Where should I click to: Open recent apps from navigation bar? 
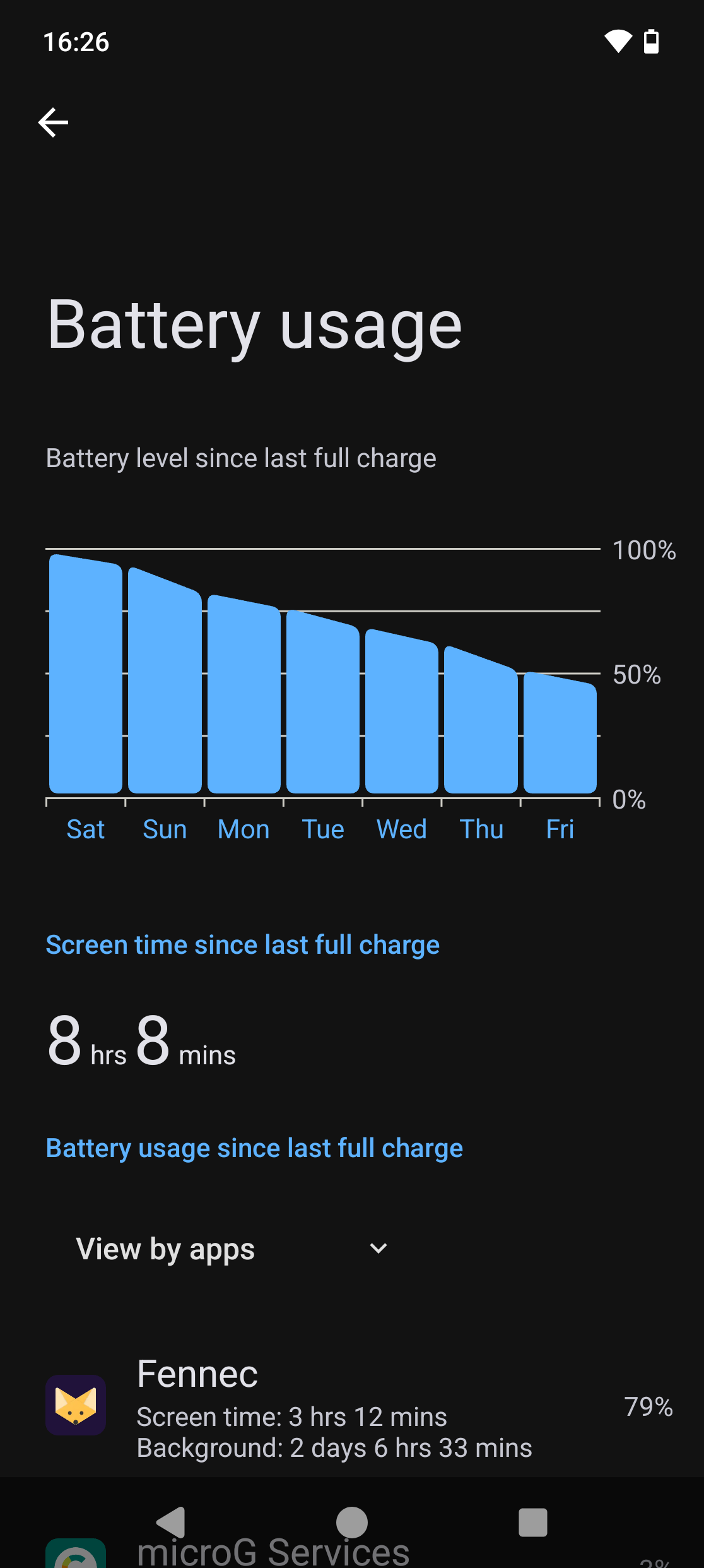[x=532, y=1523]
